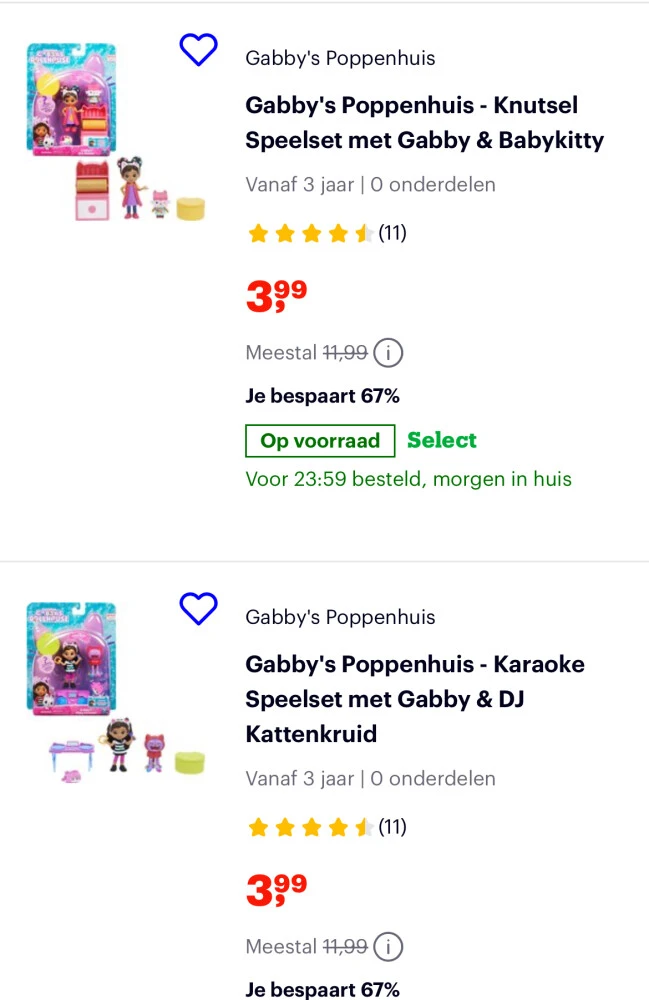
Task: Open the Knutsel Speelset product title
Action: click(424, 123)
